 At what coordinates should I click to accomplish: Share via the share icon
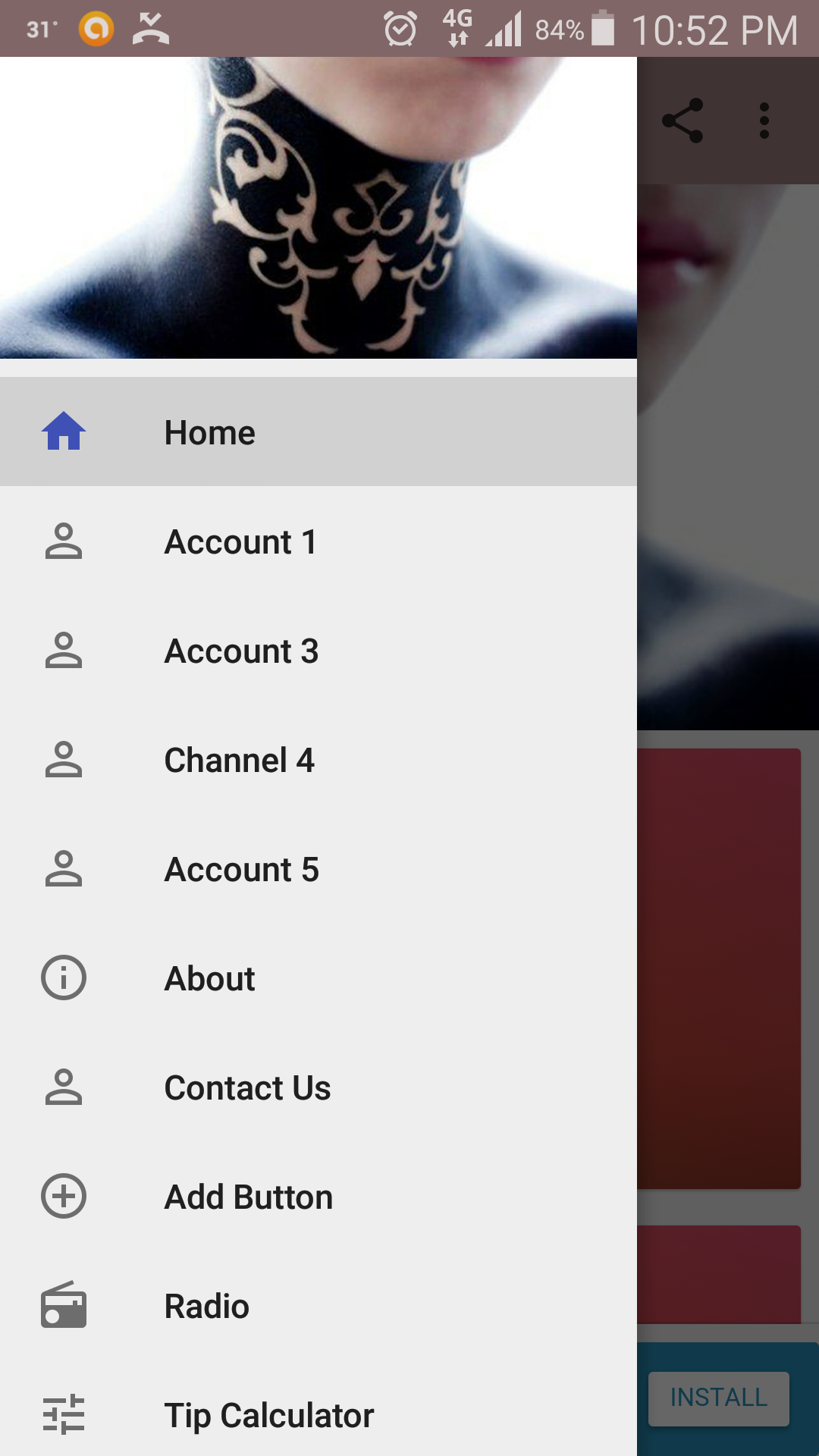coord(682,121)
